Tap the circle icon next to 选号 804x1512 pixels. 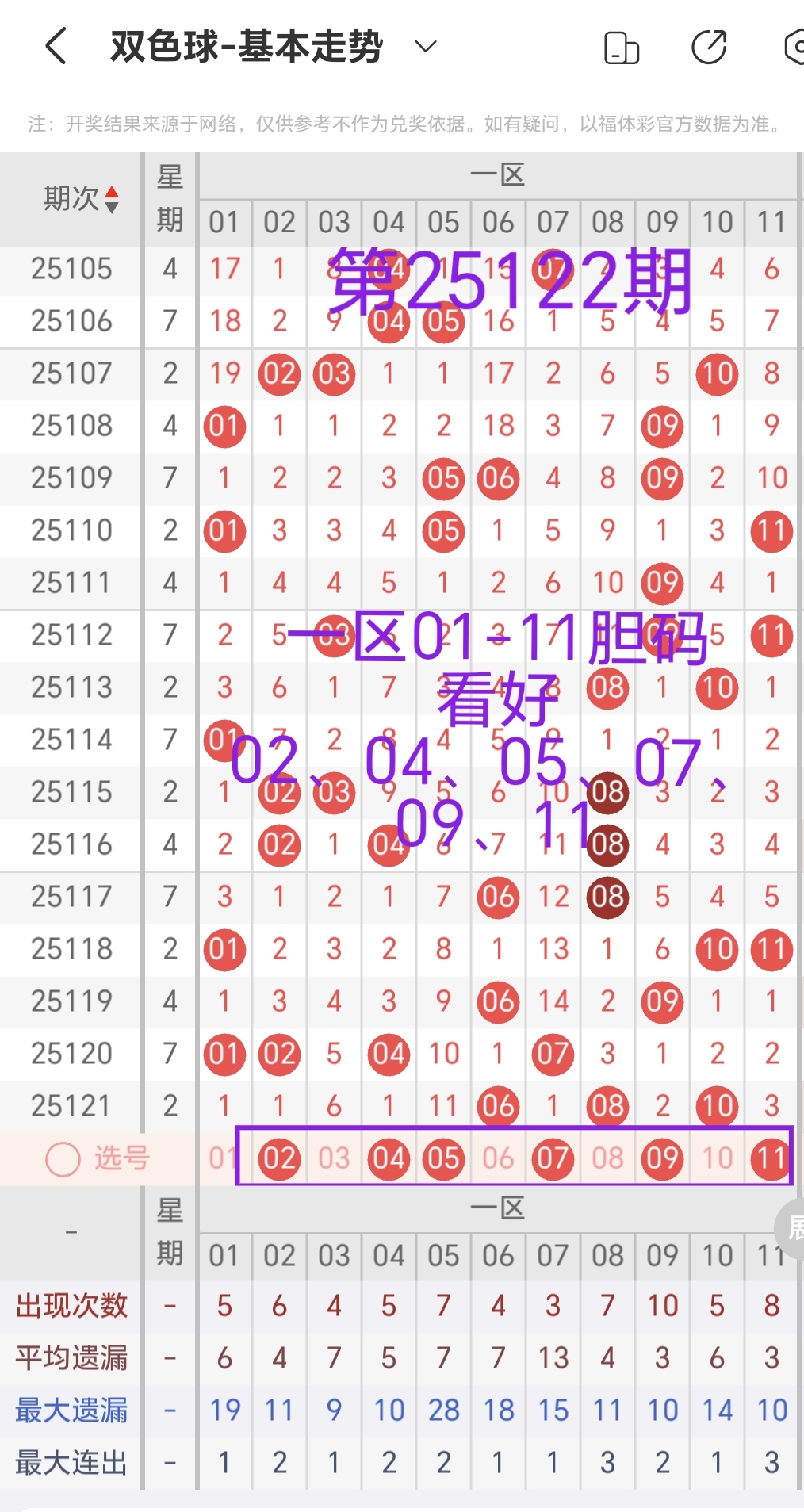(x=63, y=1158)
